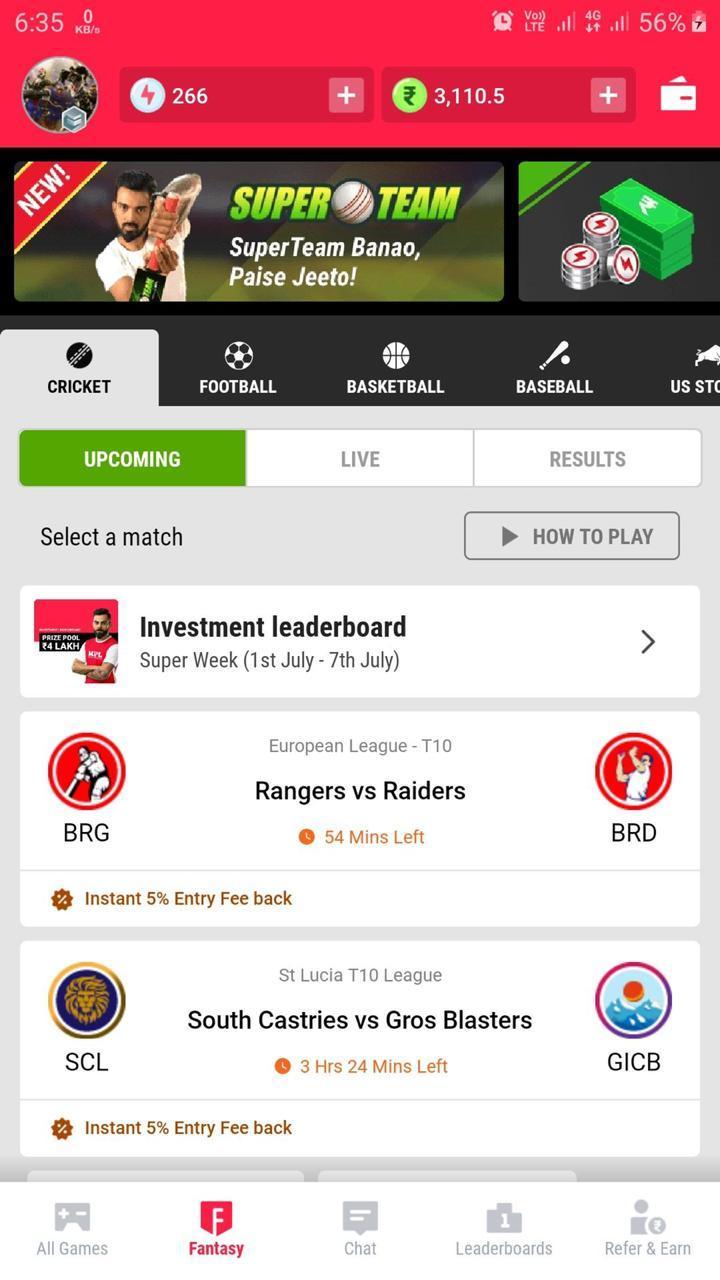Viewport: 720px width, 1280px height.
Task: Switch to the Basketball tab
Action: click(x=395, y=368)
